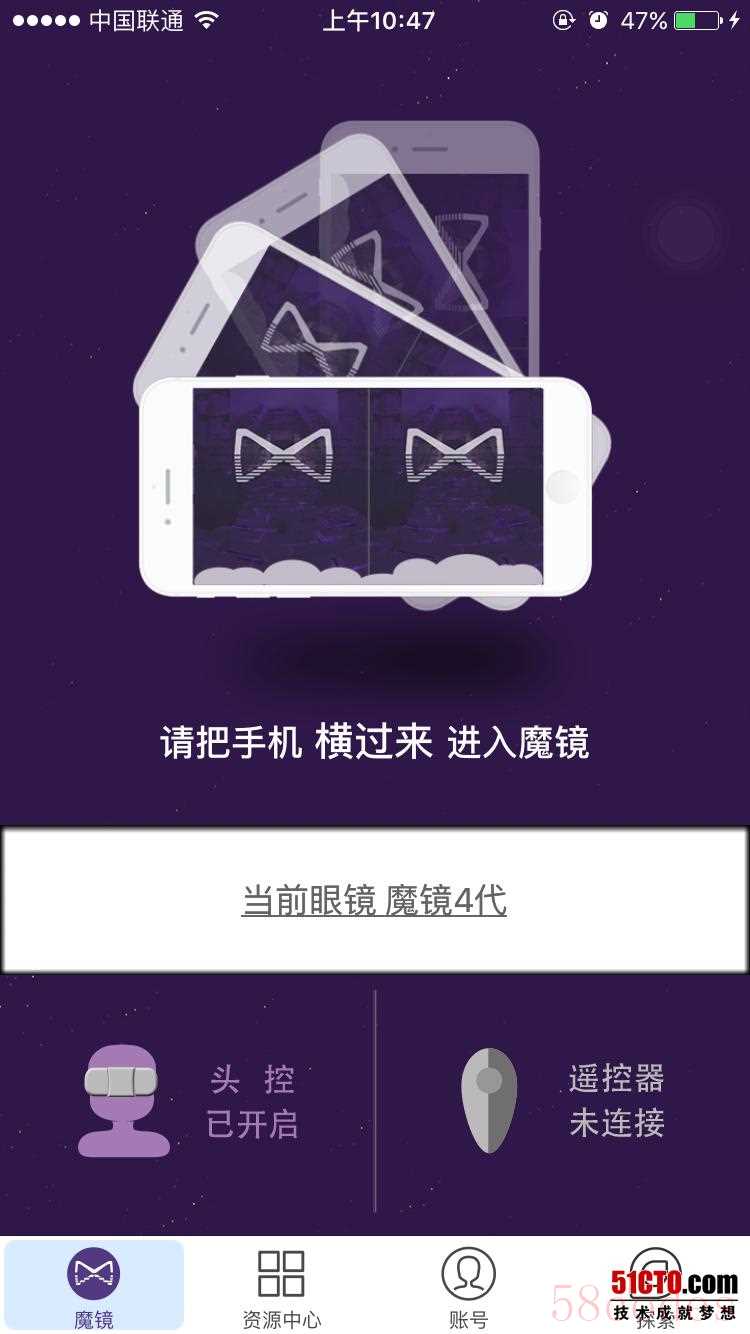Connect the 遥控器 remote controller
This screenshot has height=1334, width=750.
pyautogui.click(x=563, y=1101)
